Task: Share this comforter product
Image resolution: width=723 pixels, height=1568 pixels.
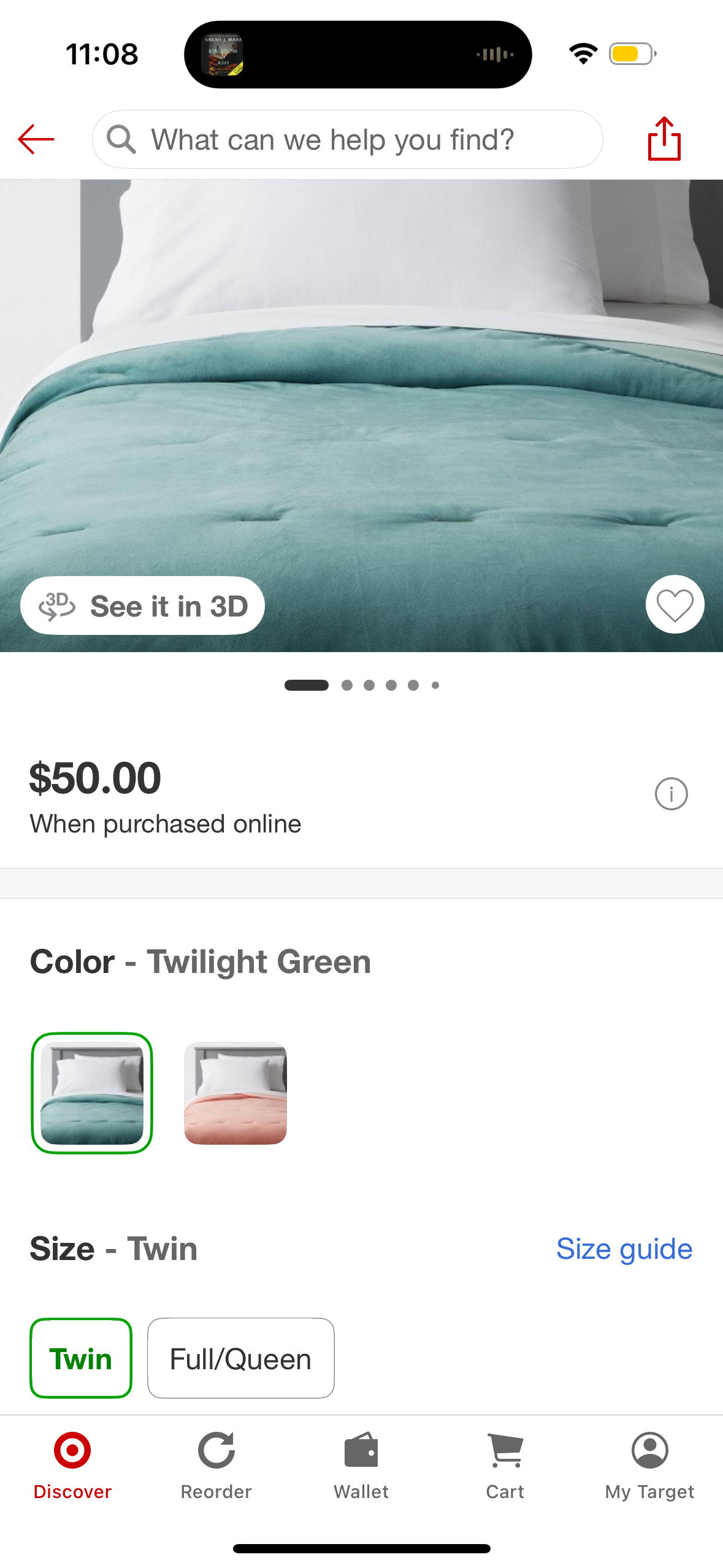Action: click(664, 139)
